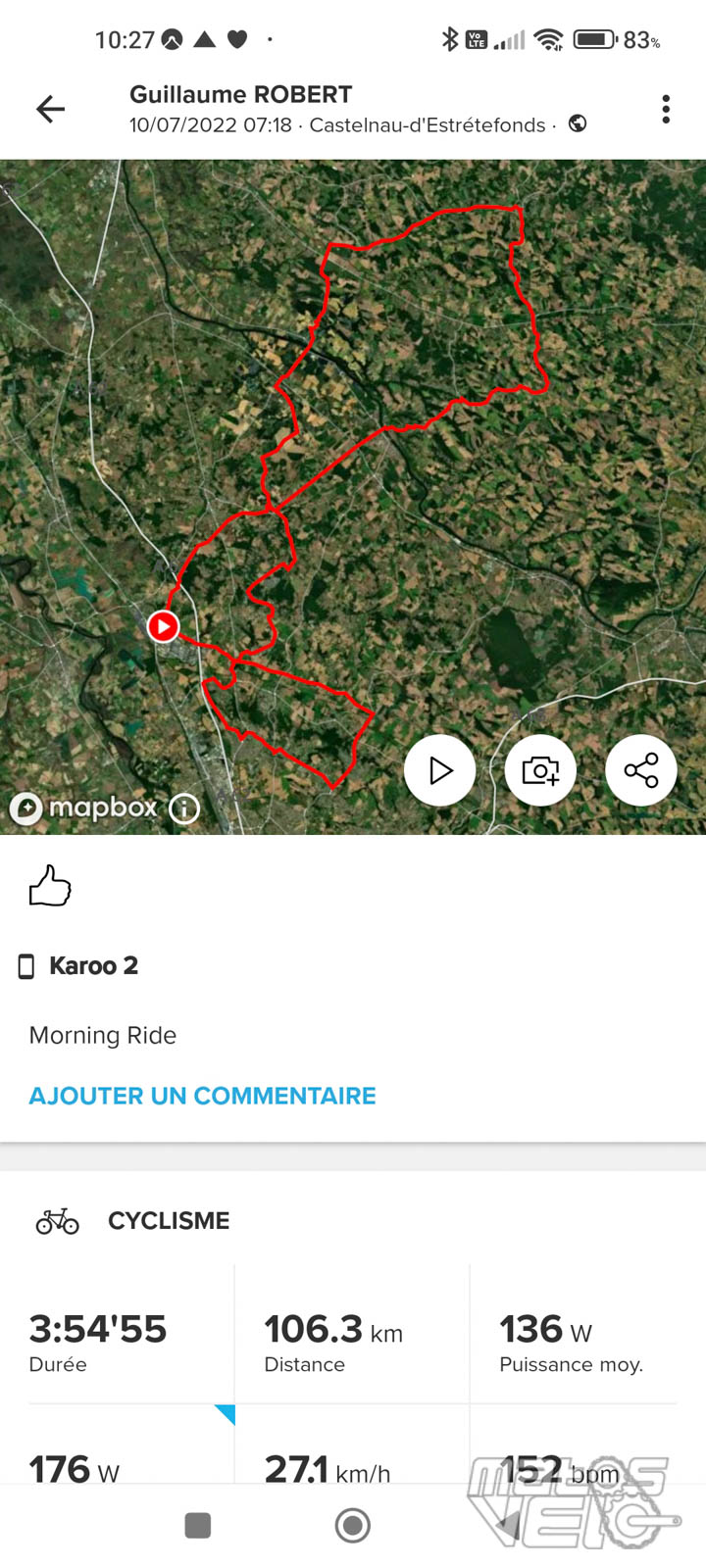Like the activity with thumbs-up

click(x=50, y=886)
